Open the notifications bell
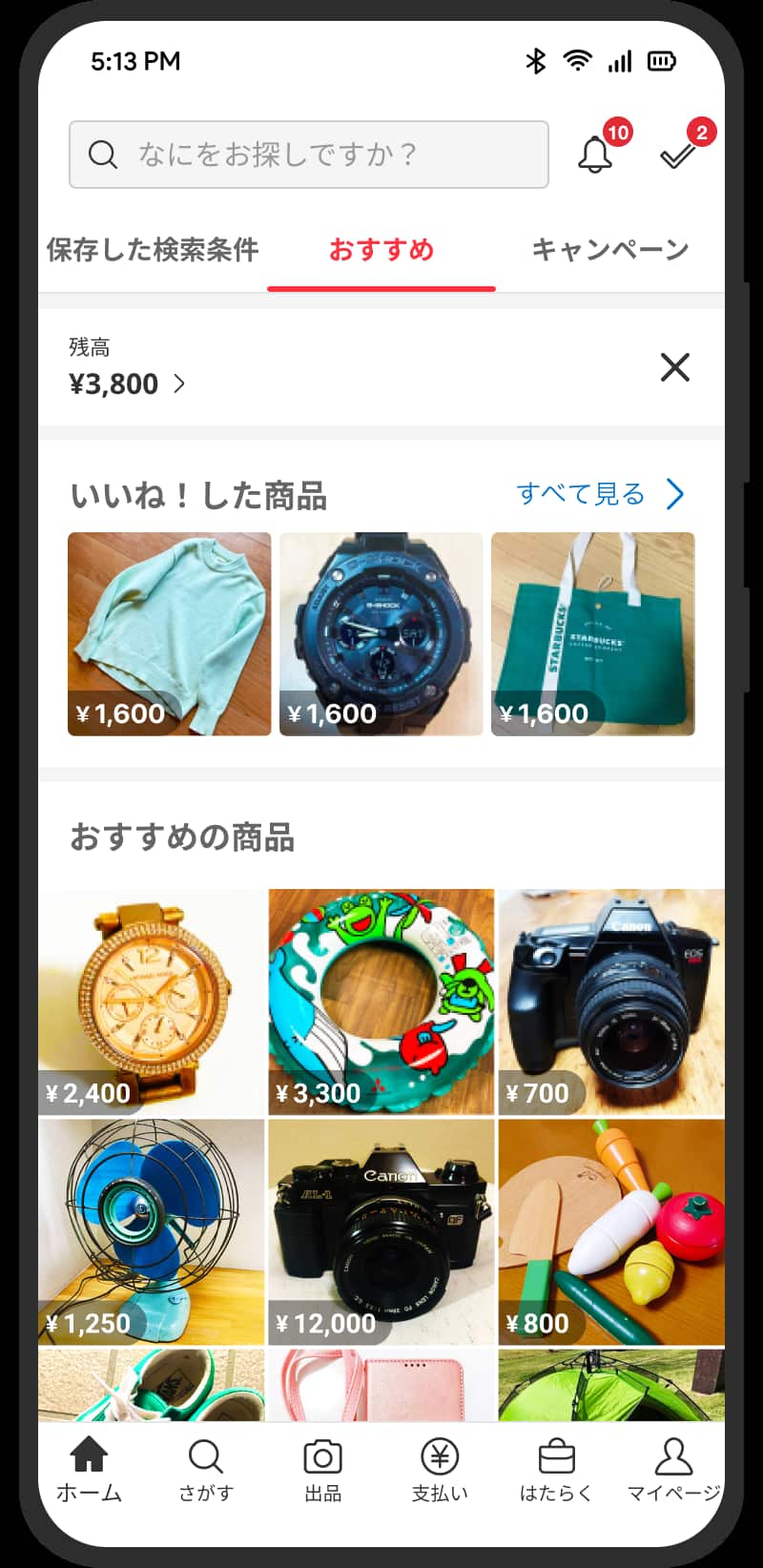Screen dimensions: 763x1568 pyautogui.click(x=595, y=155)
